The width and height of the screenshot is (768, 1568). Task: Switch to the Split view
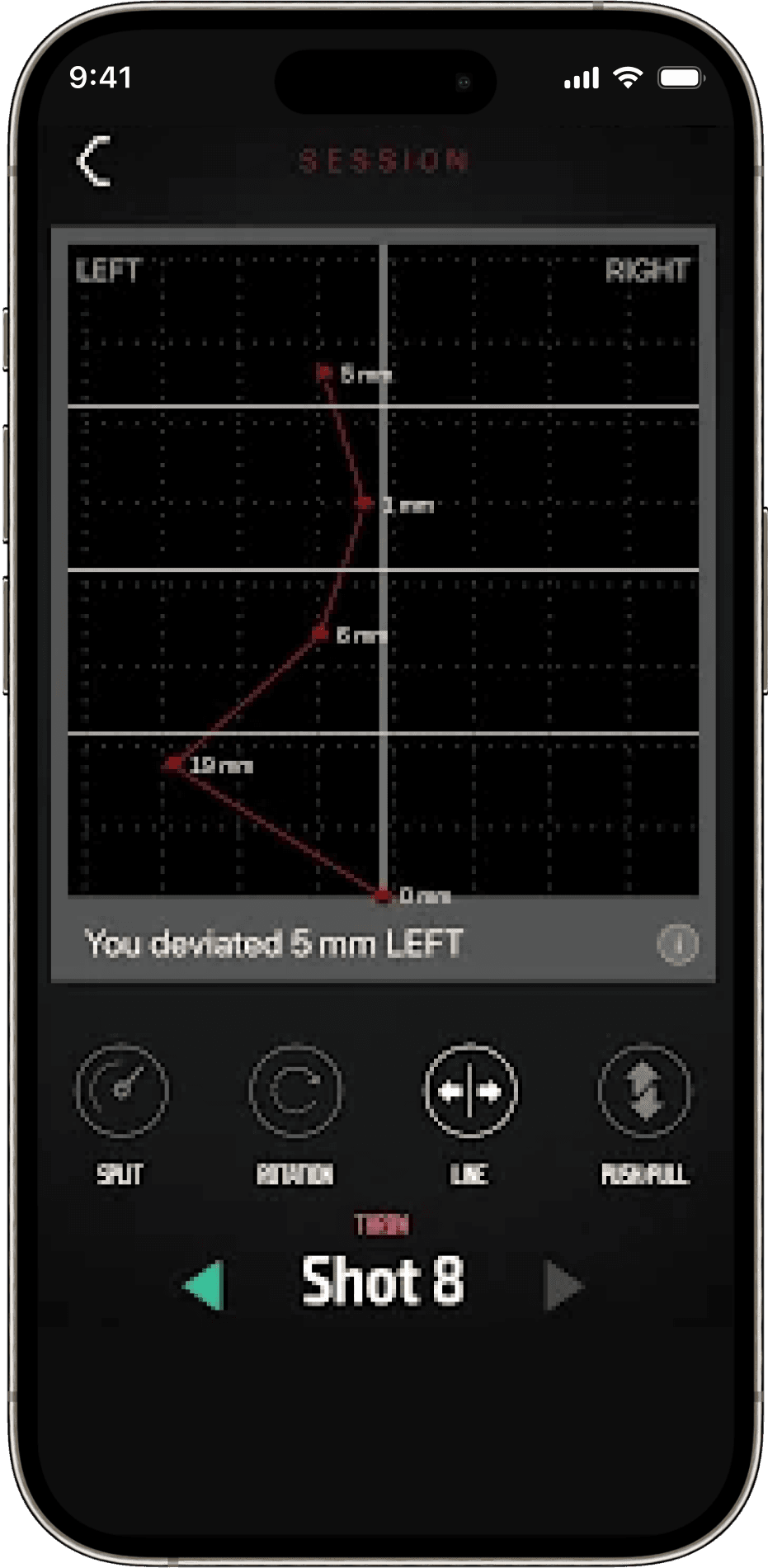pyautogui.click(x=122, y=1092)
